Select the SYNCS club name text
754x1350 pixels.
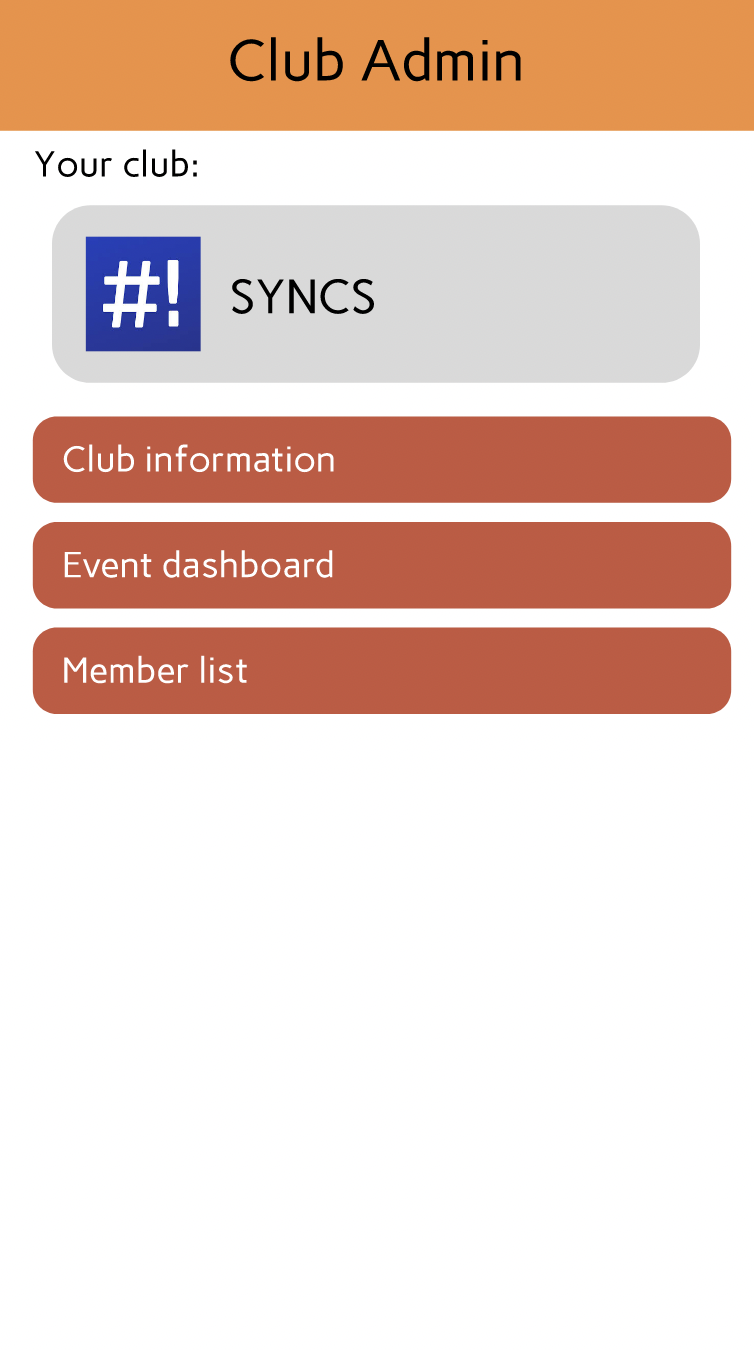click(302, 294)
